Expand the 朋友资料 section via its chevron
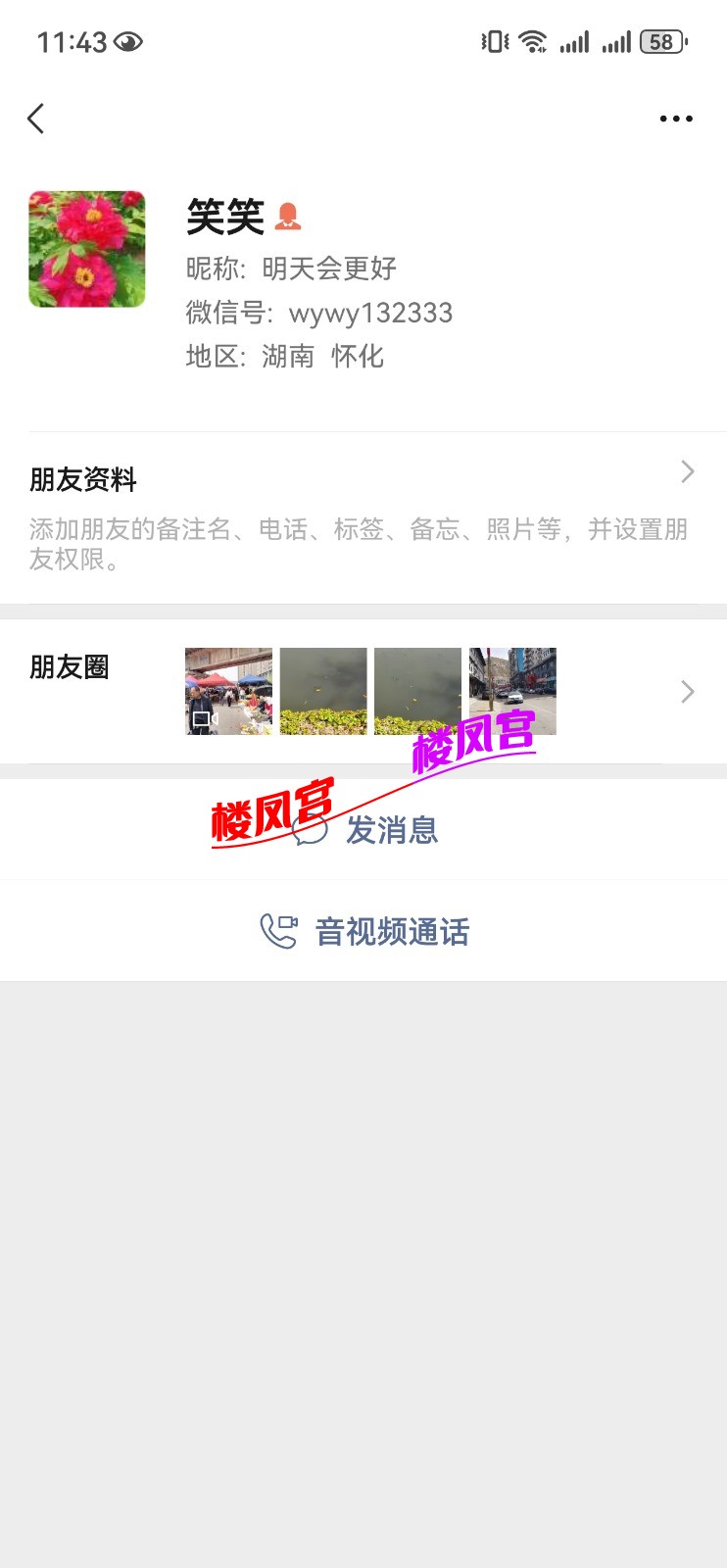727x1568 pixels. pos(688,471)
